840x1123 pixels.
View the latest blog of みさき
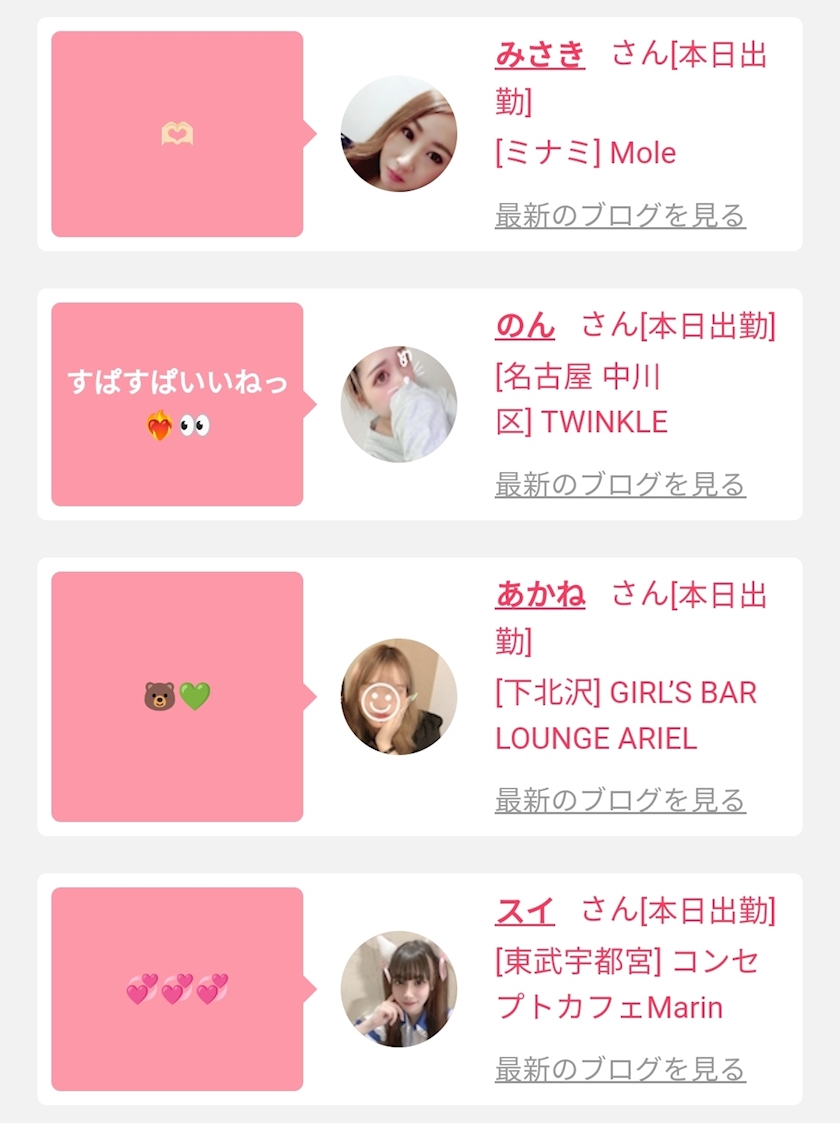click(620, 215)
